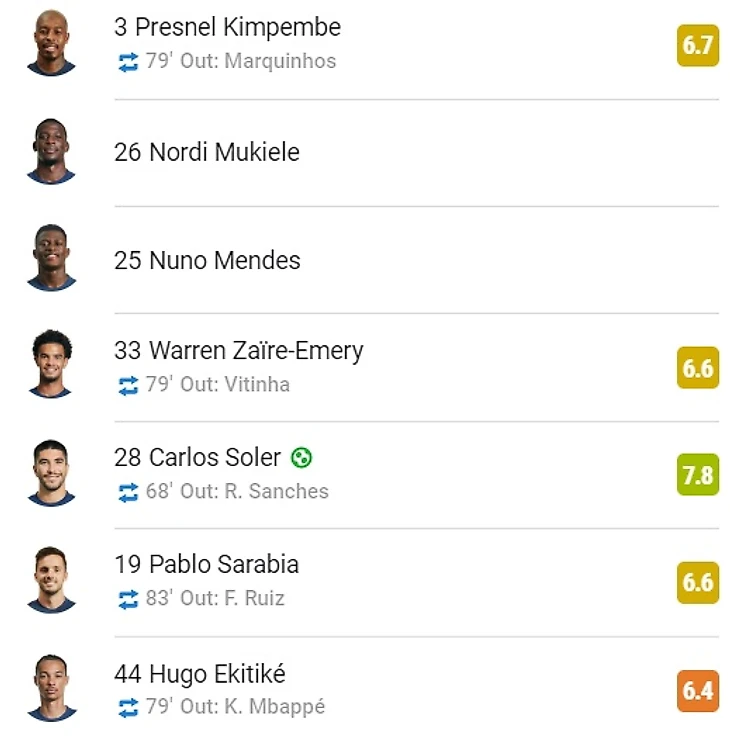Open Warren Zaïre-Emery's player stats
Screen dimensions: 730x743
(x=238, y=351)
